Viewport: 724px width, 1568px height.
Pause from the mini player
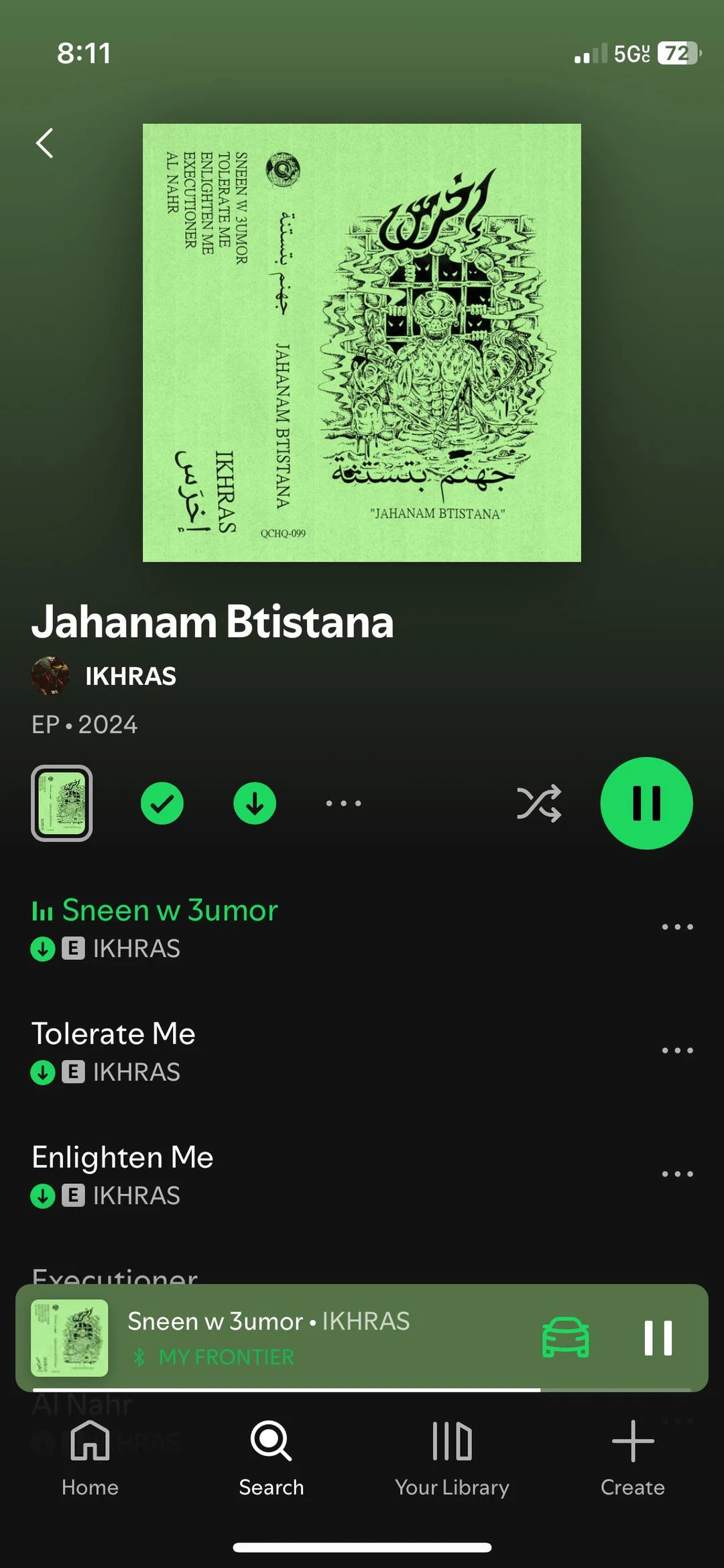[658, 1337]
